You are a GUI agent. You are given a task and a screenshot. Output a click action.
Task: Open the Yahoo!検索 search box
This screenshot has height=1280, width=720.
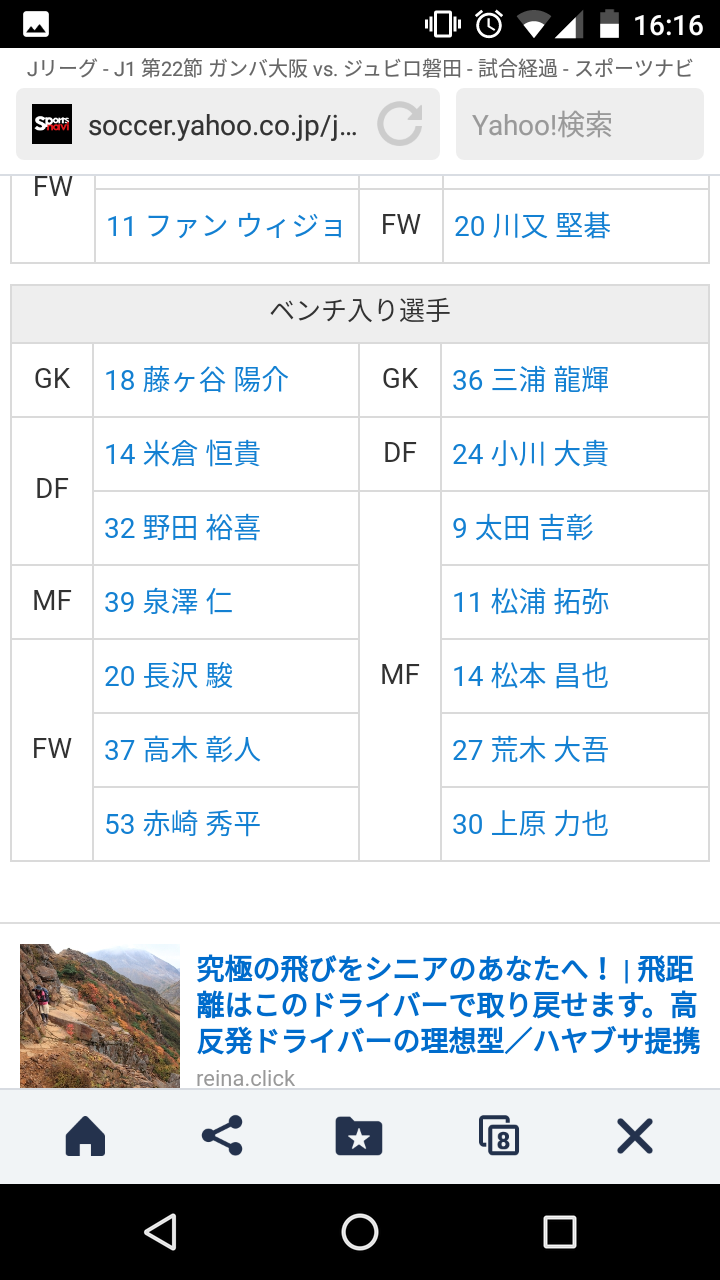pos(580,125)
